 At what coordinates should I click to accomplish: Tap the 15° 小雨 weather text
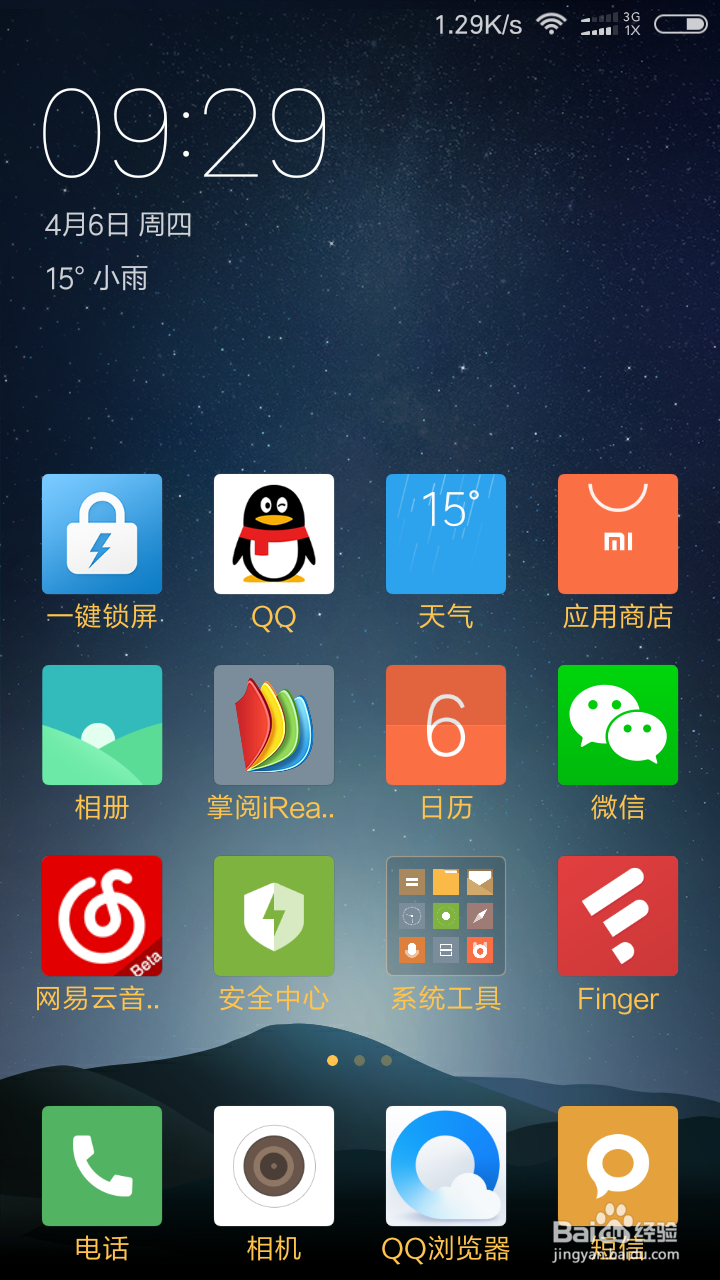tap(98, 277)
